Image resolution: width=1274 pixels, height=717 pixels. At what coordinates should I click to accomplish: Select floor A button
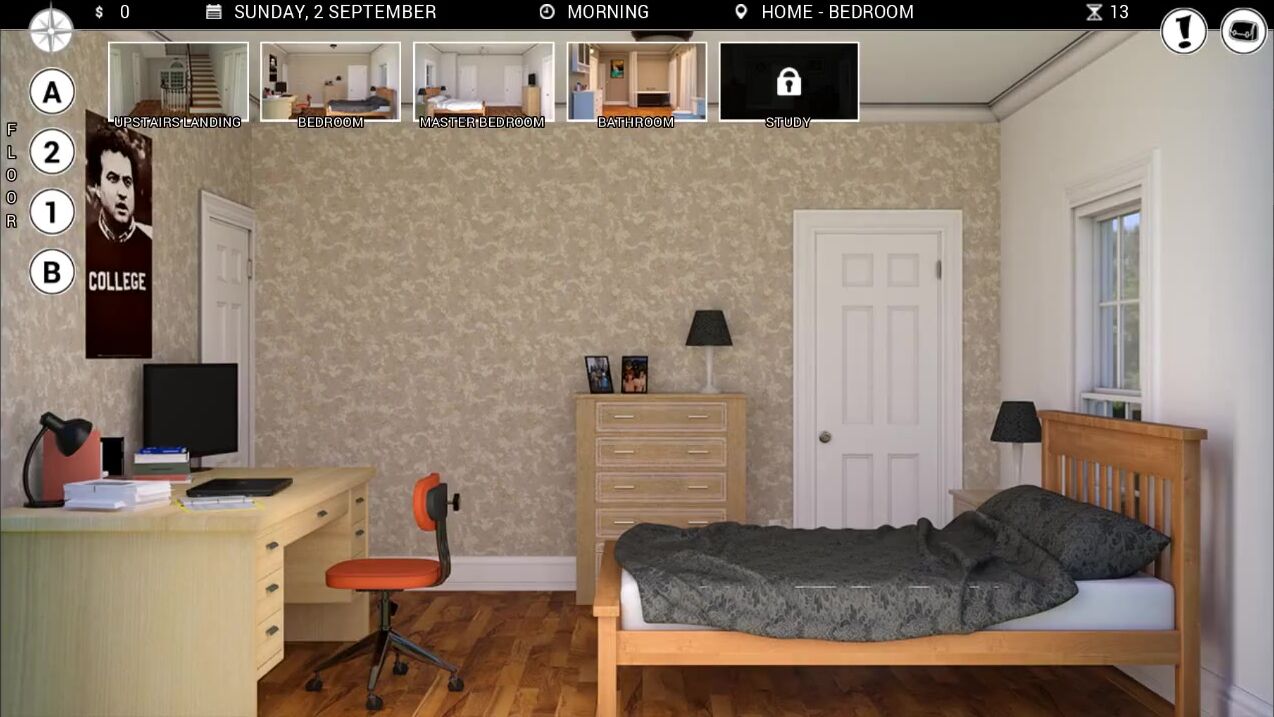point(52,92)
